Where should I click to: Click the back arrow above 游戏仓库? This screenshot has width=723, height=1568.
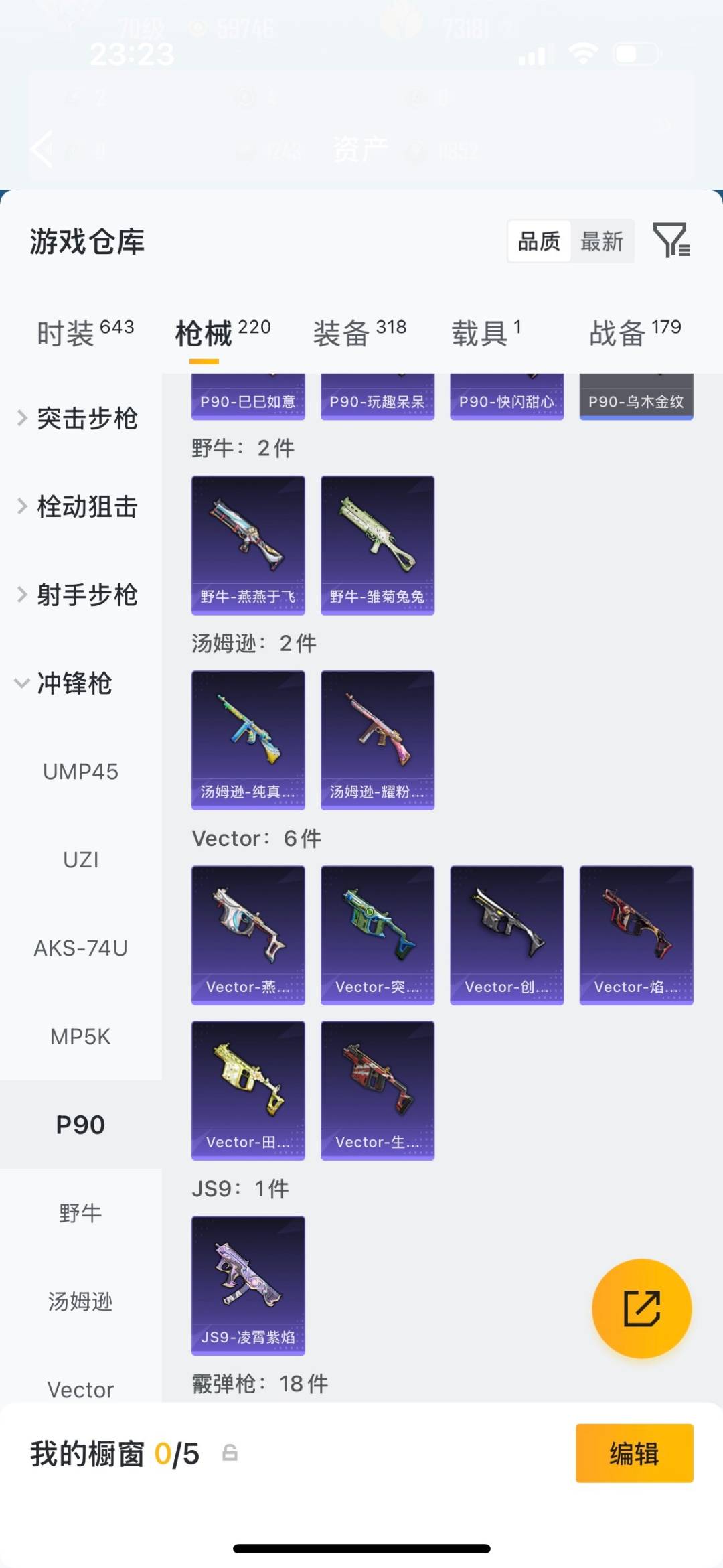pos(42,149)
